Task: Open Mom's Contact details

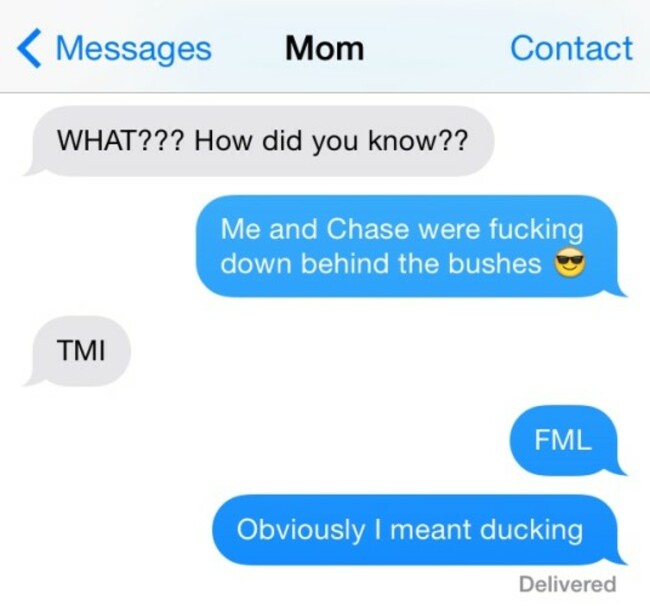Action: pyautogui.click(x=570, y=48)
